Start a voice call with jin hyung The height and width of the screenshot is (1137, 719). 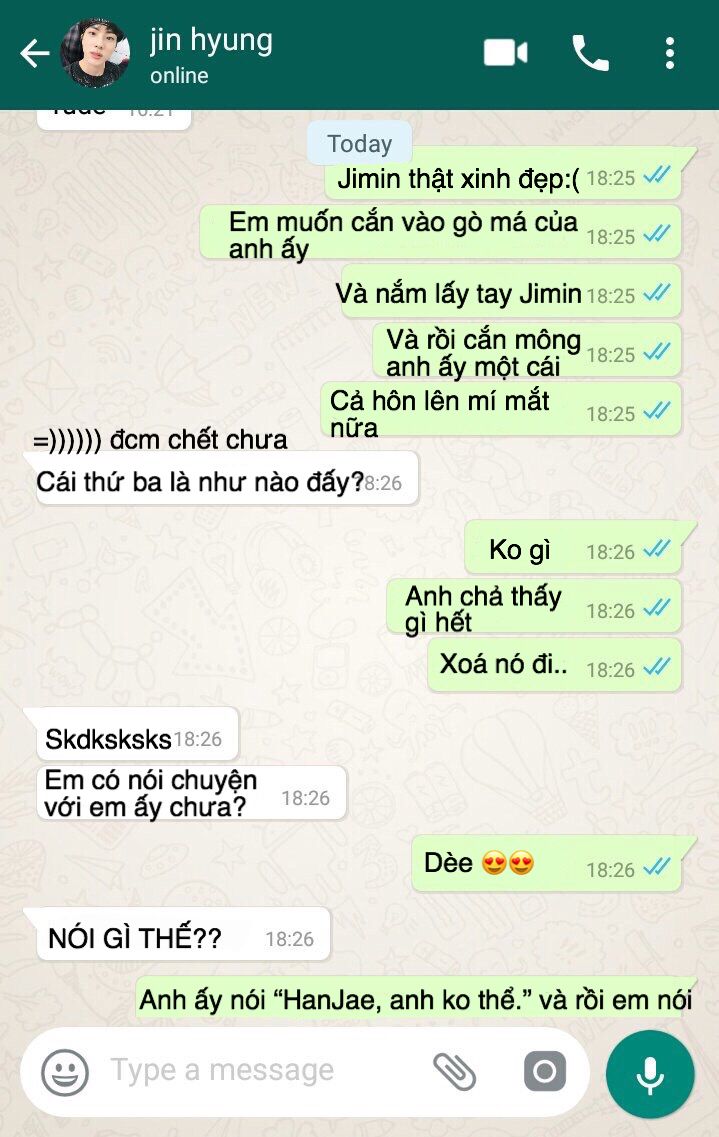click(x=590, y=53)
